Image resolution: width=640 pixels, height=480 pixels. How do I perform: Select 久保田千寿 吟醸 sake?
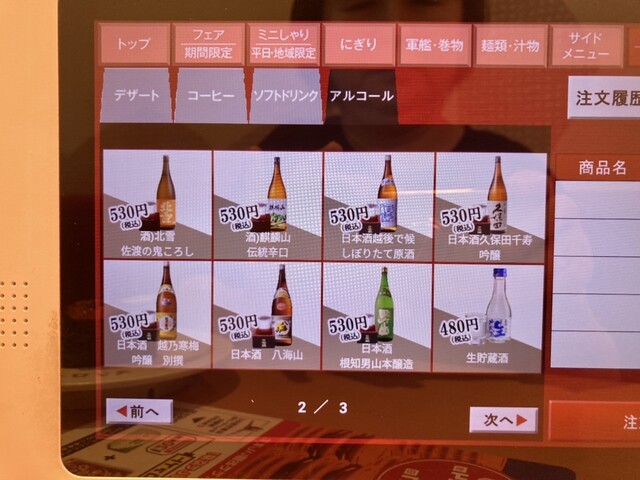click(x=489, y=204)
